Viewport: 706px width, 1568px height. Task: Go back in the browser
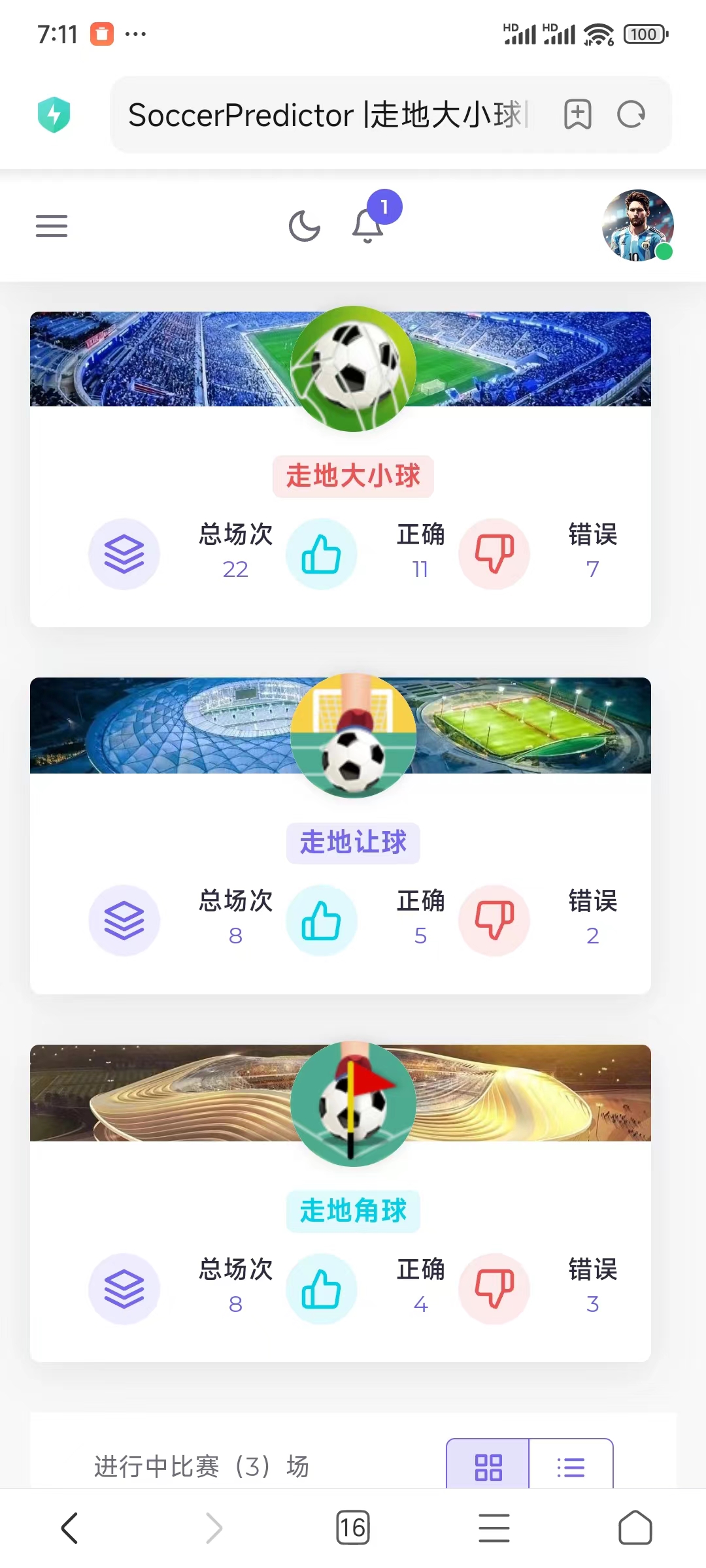pos(70,1527)
